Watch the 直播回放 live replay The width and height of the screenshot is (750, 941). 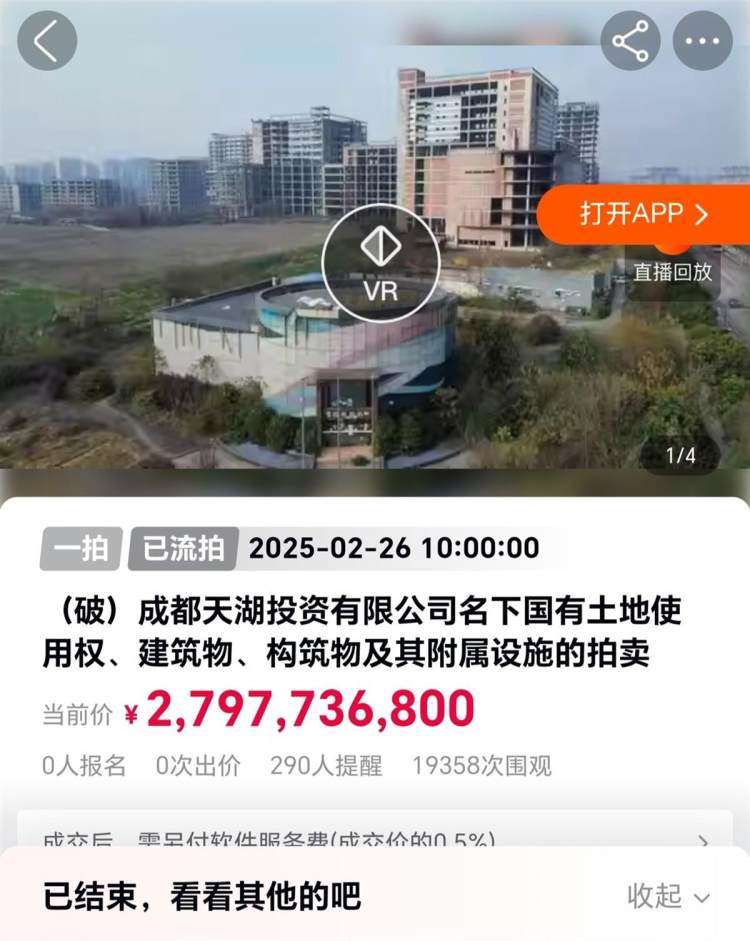coord(673,268)
